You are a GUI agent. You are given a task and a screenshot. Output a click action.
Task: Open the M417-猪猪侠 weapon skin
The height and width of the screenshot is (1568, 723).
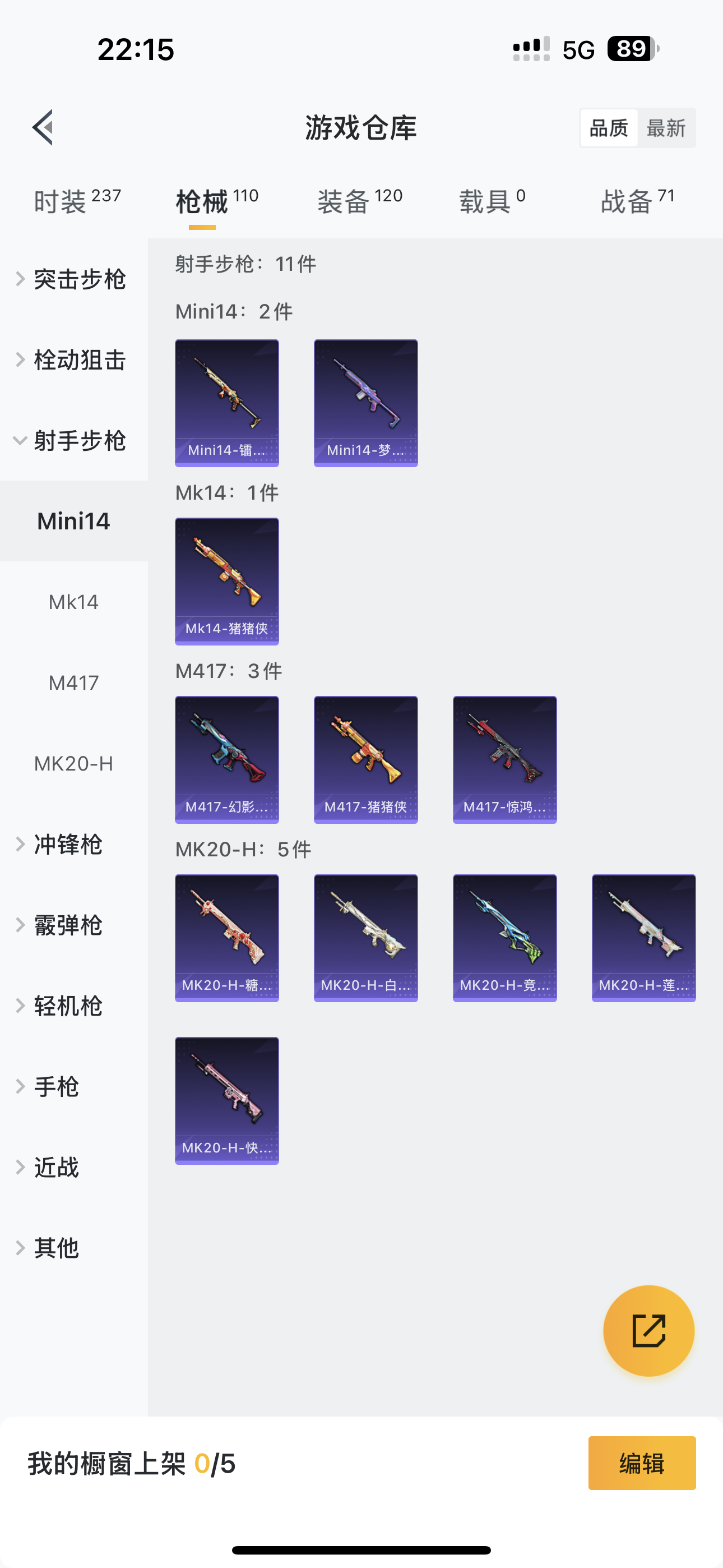tap(366, 759)
